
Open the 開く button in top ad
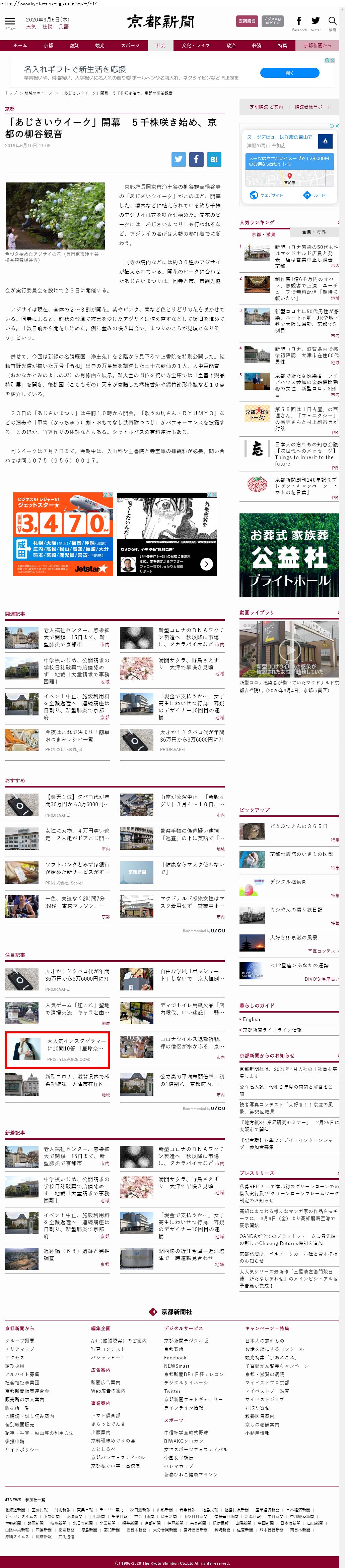290,72
